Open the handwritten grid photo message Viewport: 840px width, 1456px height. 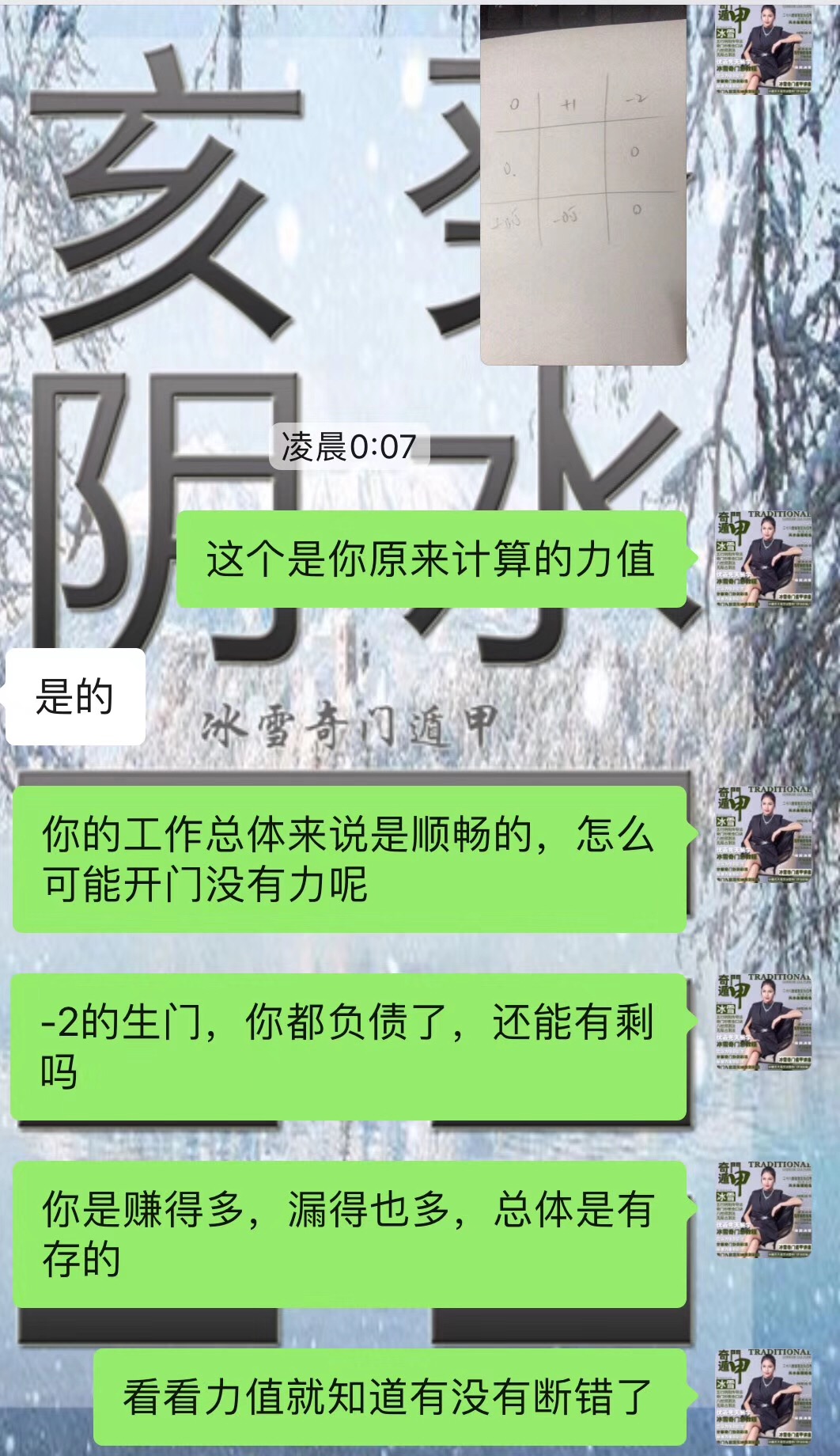coord(583,184)
